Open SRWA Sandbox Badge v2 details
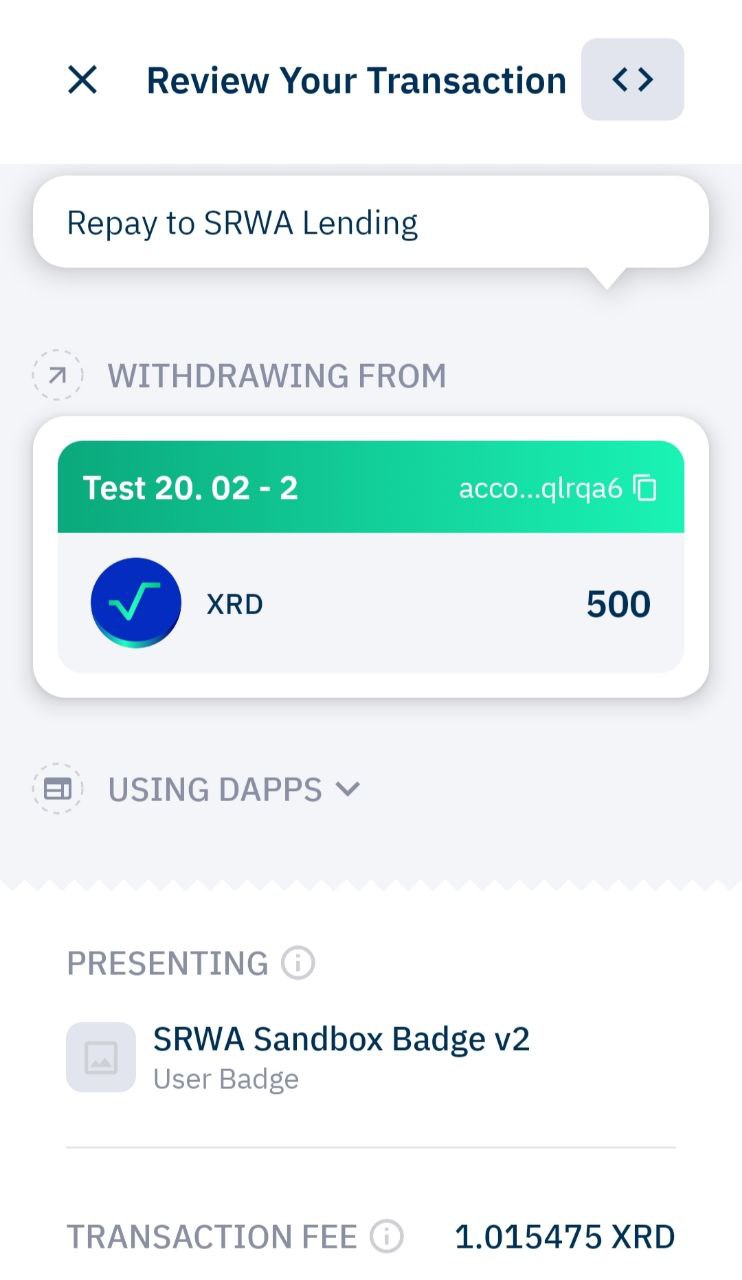The width and height of the screenshot is (742, 1280). click(x=340, y=1056)
